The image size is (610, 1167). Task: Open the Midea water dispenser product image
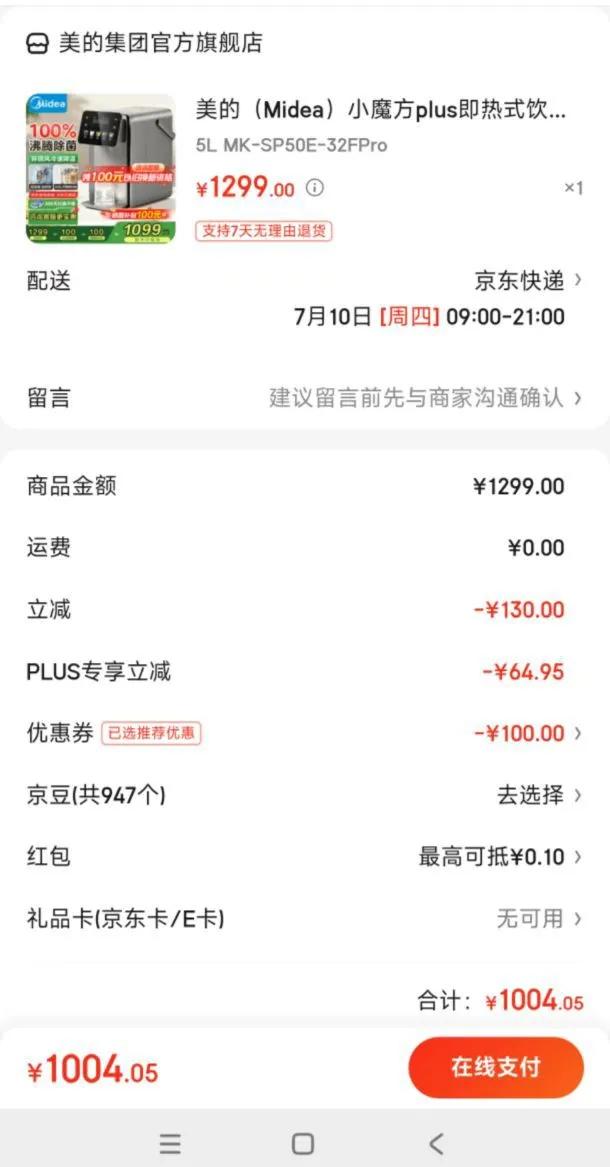tap(100, 169)
